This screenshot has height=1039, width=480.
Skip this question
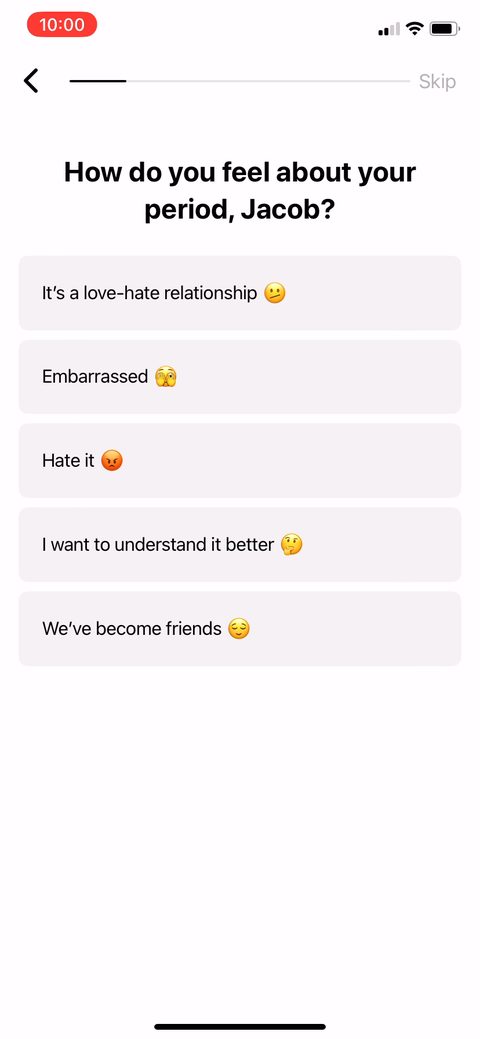(x=437, y=82)
